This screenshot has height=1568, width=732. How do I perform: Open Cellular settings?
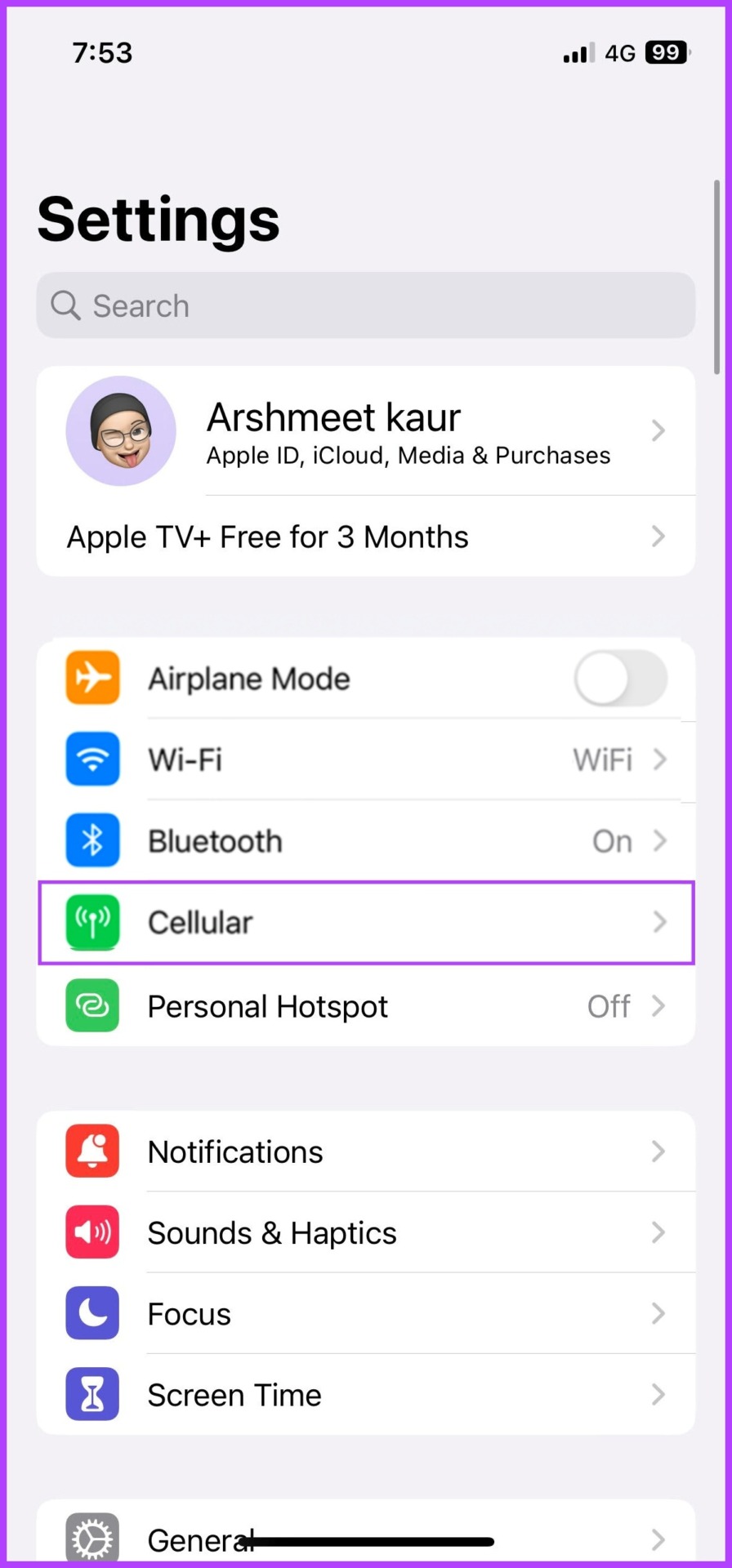click(365, 923)
